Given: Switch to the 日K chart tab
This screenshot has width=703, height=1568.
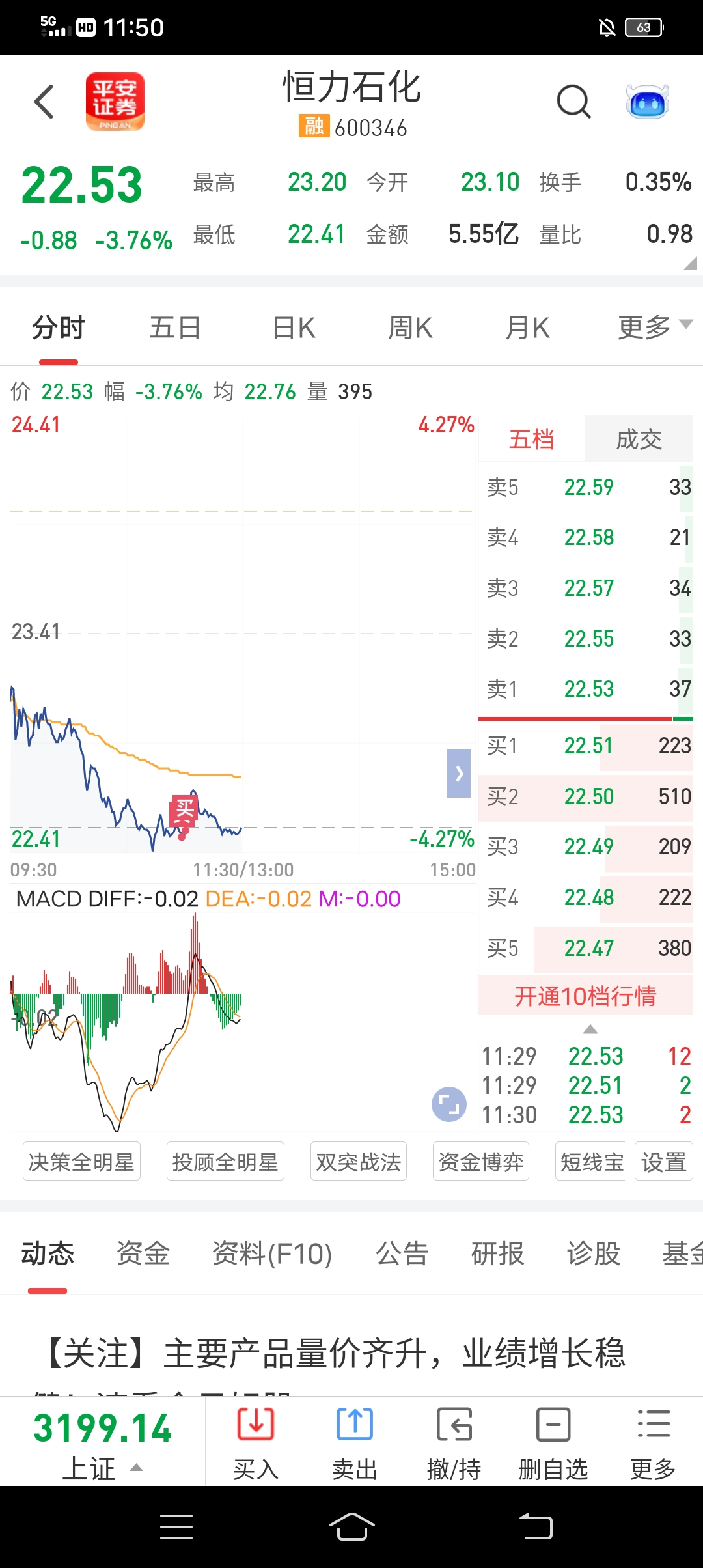Looking at the screenshot, I should point(294,328).
